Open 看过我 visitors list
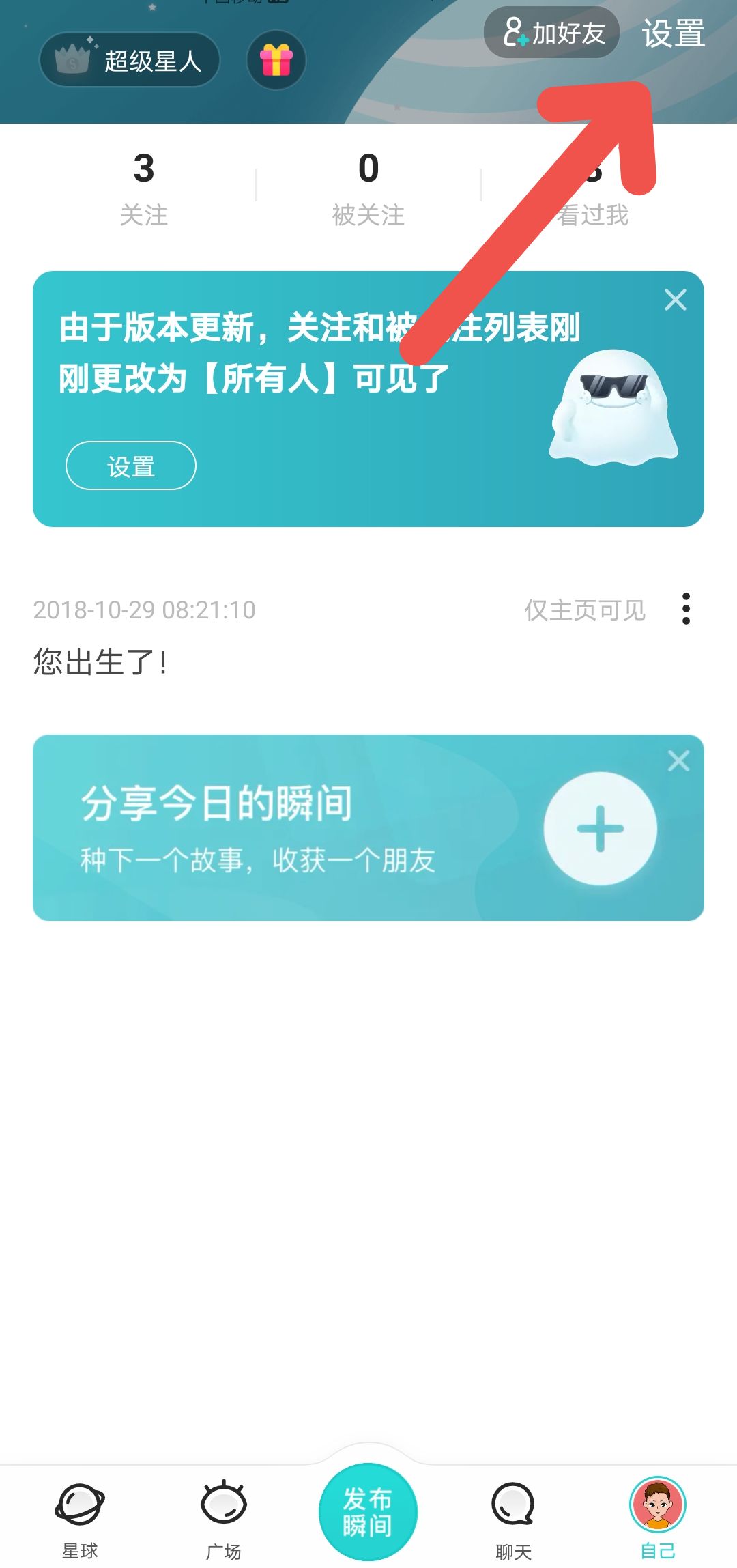737x1568 pixels. [594, 198]
